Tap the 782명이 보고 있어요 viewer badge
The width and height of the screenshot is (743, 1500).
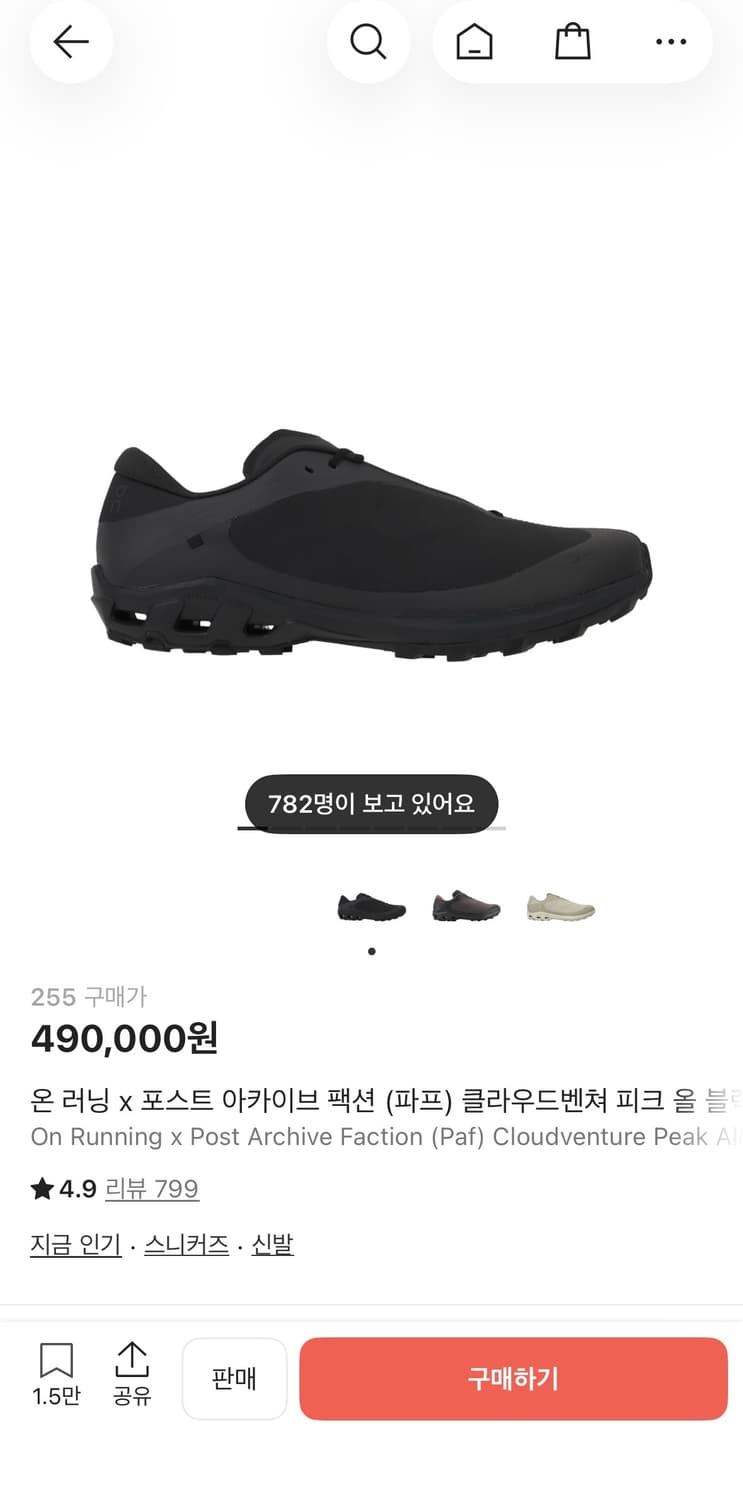click(x=369, y=803)
